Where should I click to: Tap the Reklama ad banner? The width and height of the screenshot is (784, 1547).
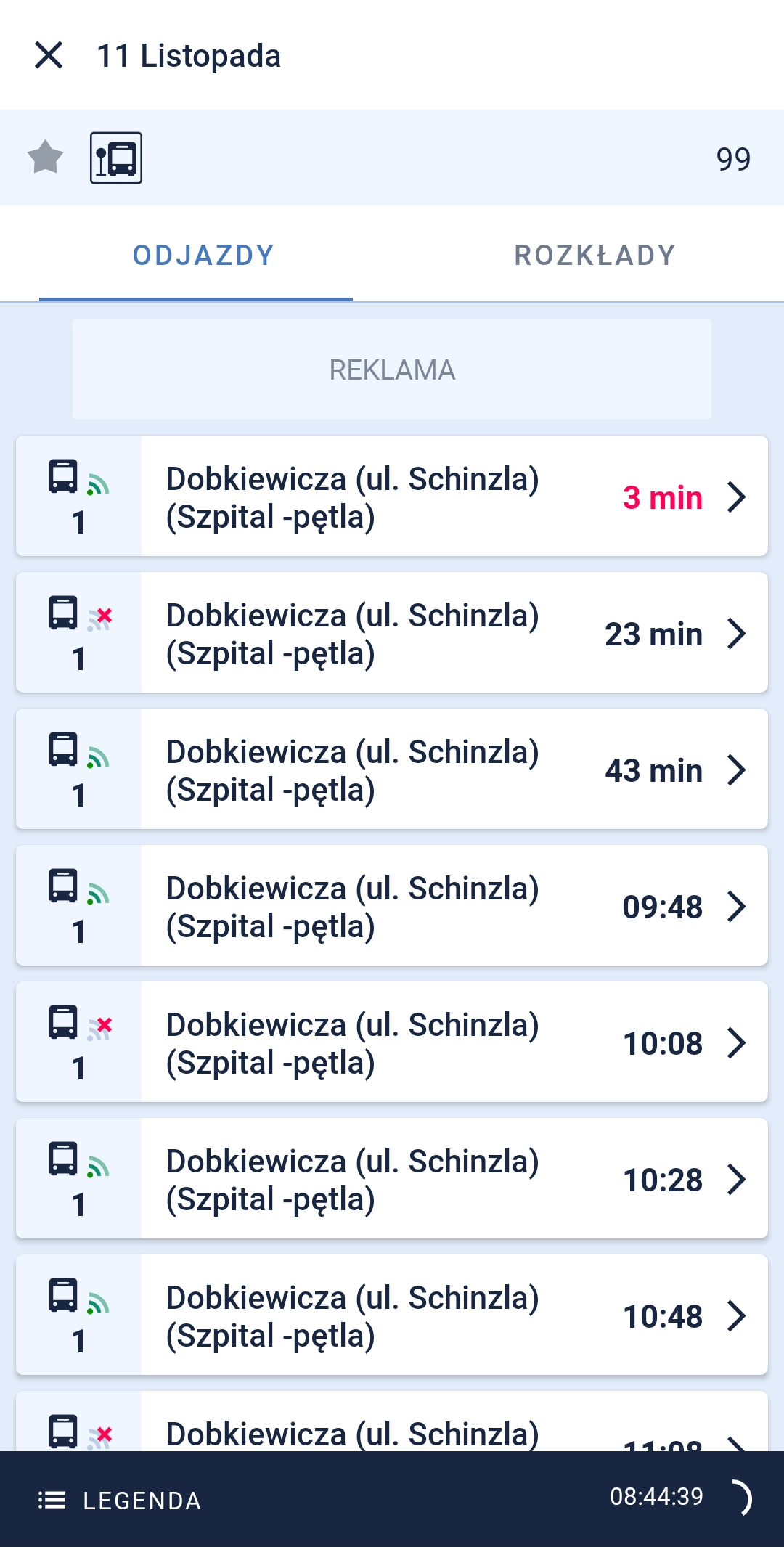click(x=392, y=370)
